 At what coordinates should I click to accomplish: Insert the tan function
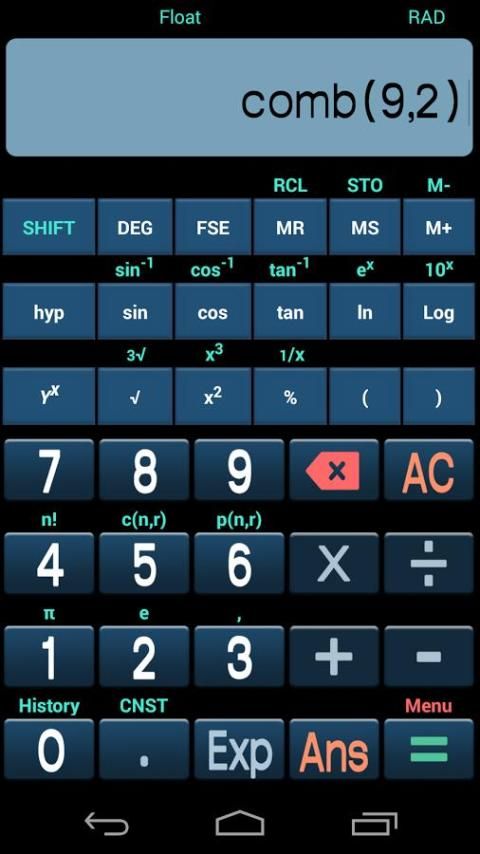(290, 312)
